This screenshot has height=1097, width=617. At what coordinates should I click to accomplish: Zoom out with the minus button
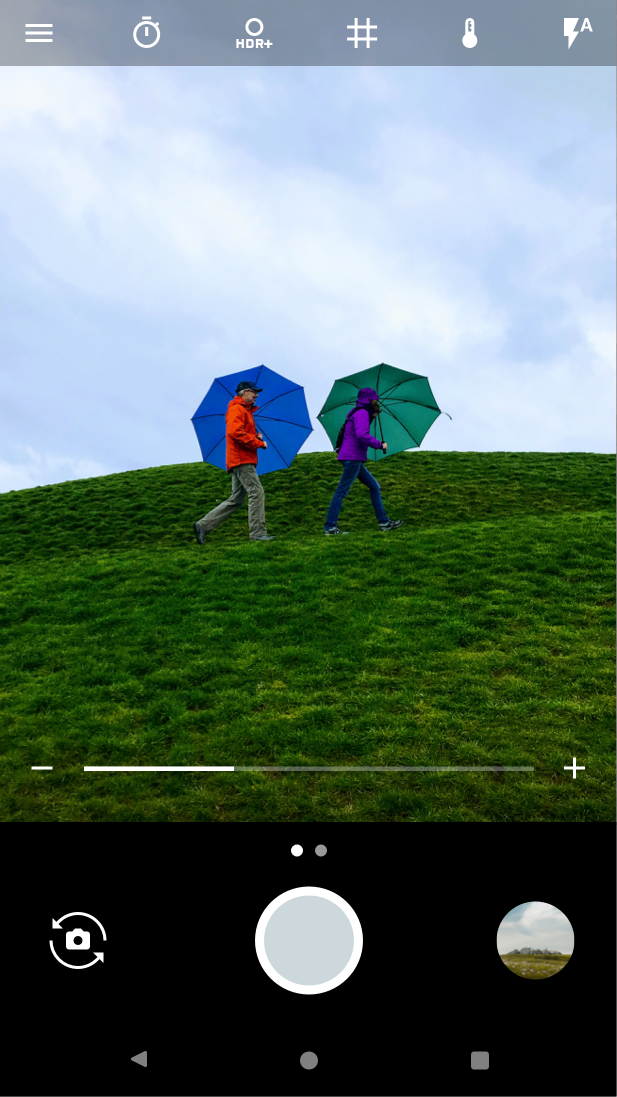click(x=42, y=767)
